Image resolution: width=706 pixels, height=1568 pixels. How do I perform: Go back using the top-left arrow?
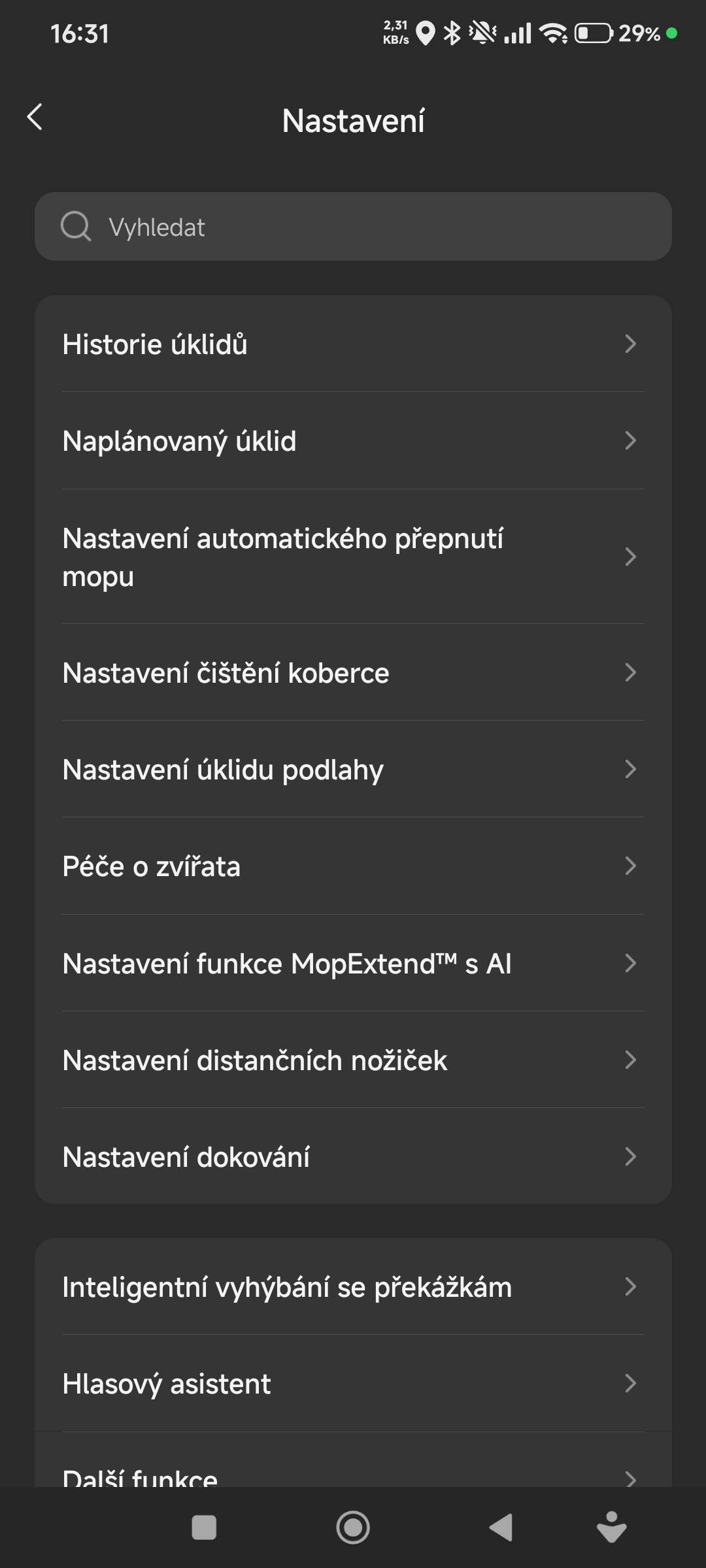(x=35, y=118)
